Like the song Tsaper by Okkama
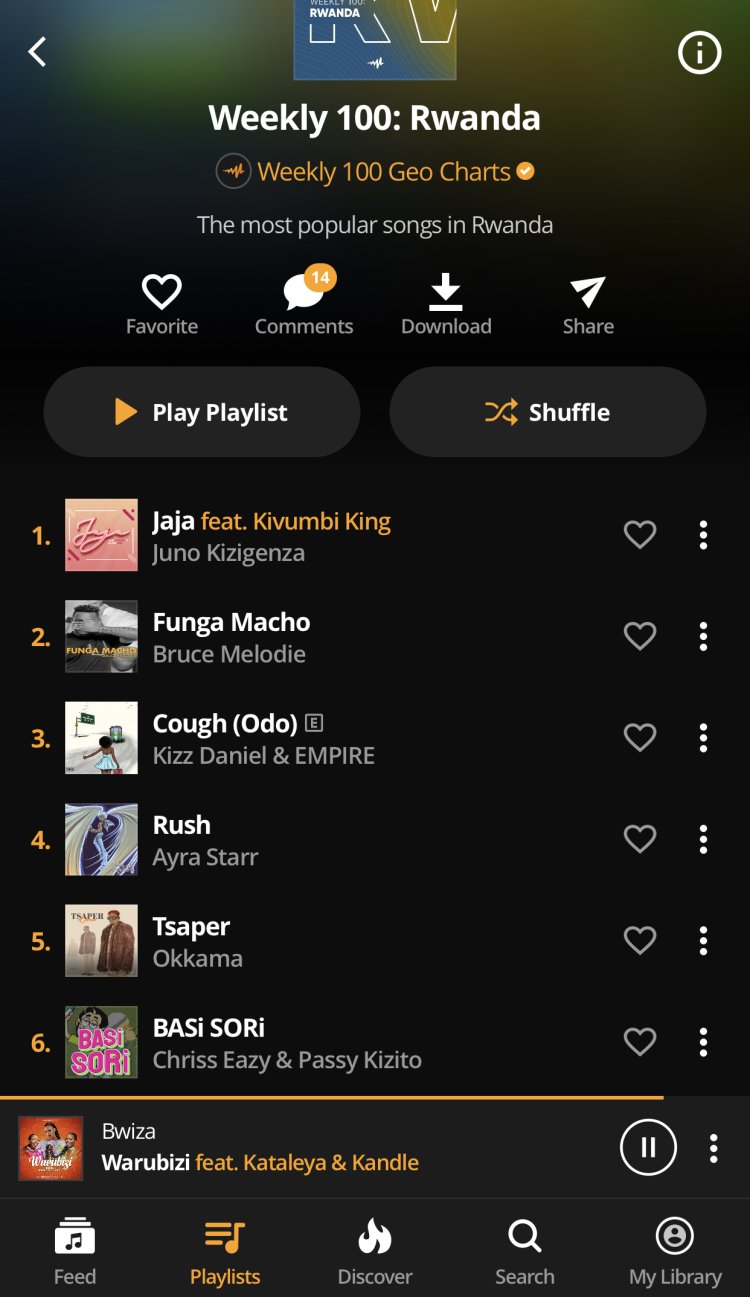Viewport: 750px width, 1297px height. pyautogui.click(x=640, y=940)
